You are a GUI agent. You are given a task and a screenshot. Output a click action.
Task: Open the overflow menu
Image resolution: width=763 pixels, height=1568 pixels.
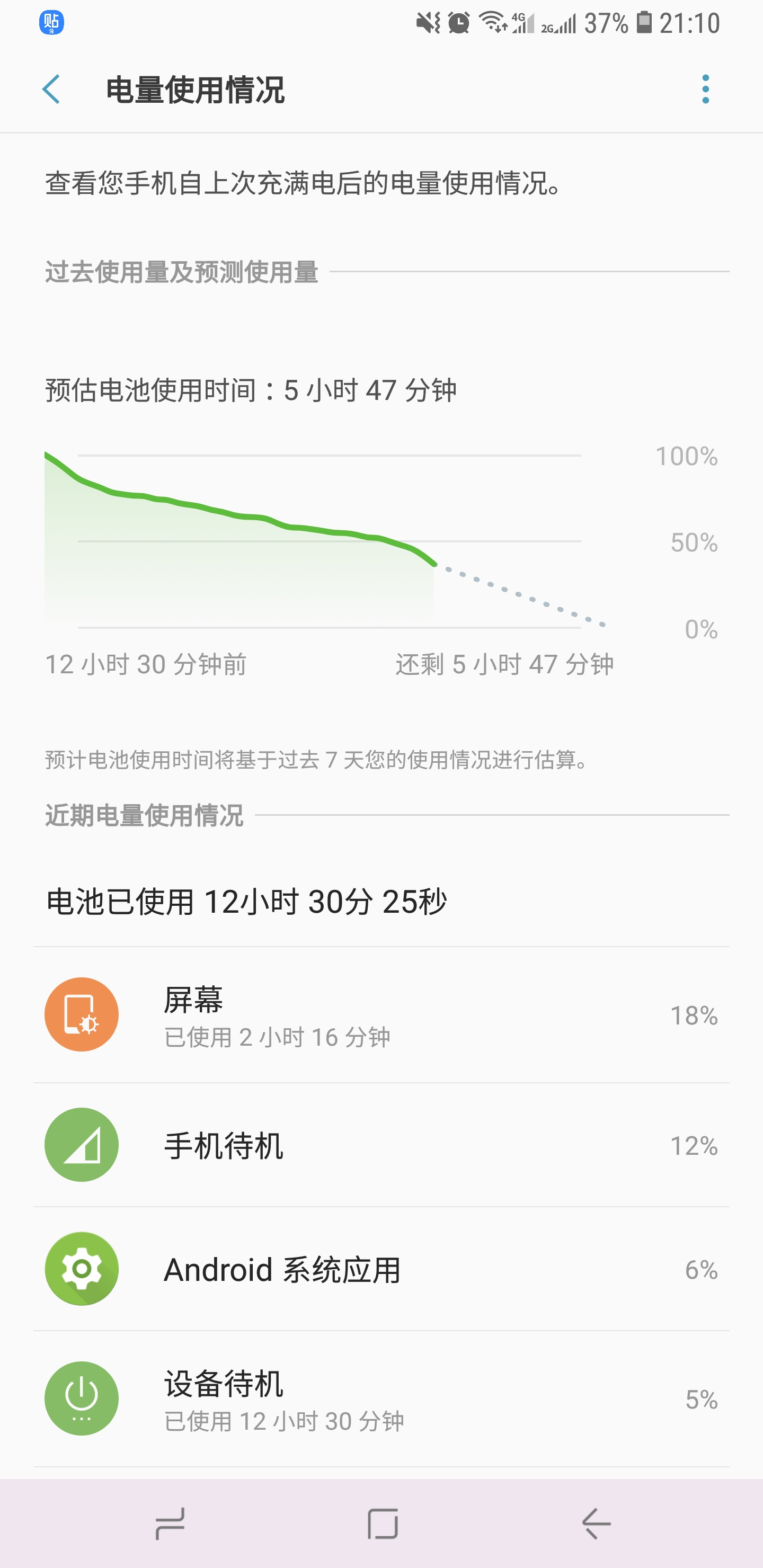pos(705,90)
